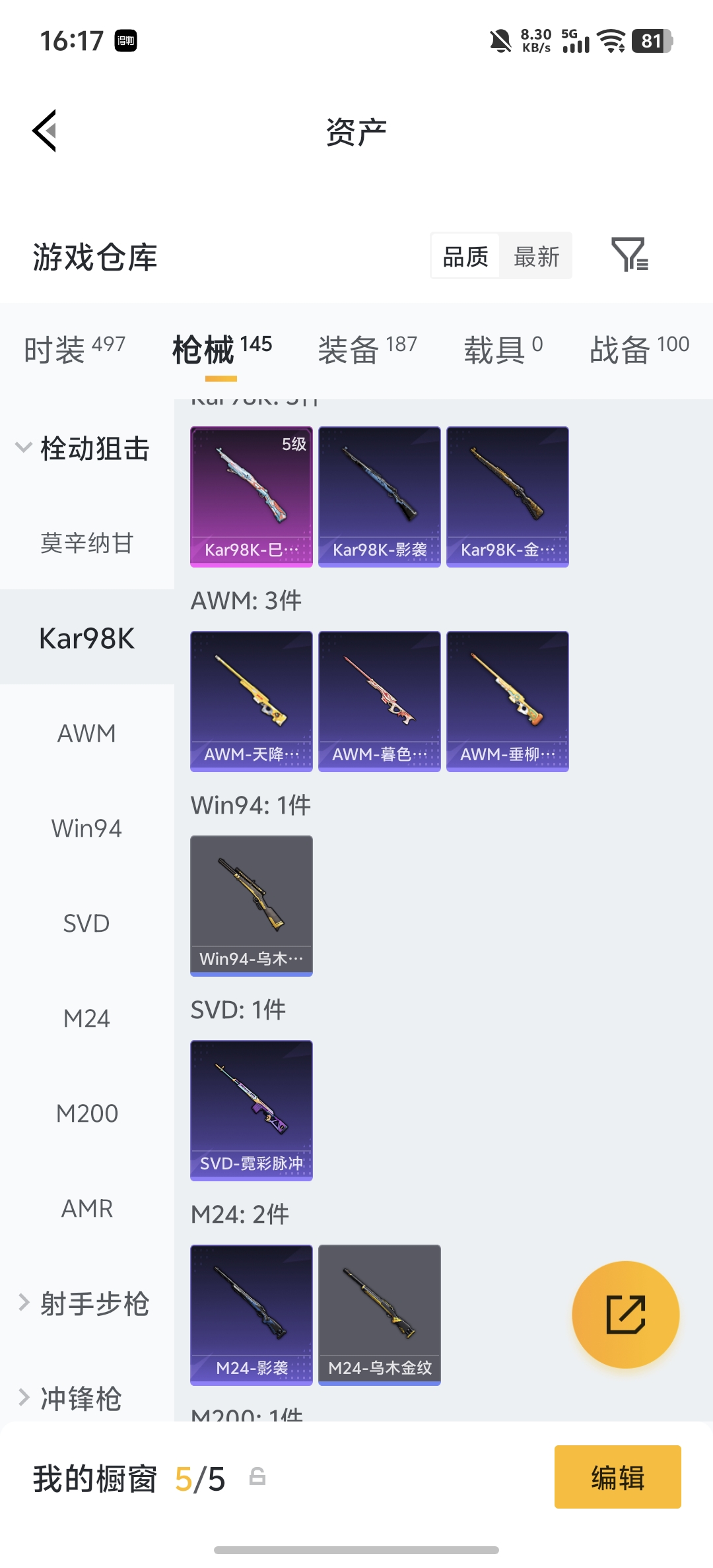Image resolution: width=713 pixels, height=1568 pixels.
Task: View the Kar98K-影袭 skin
Action: click(379, 496)
